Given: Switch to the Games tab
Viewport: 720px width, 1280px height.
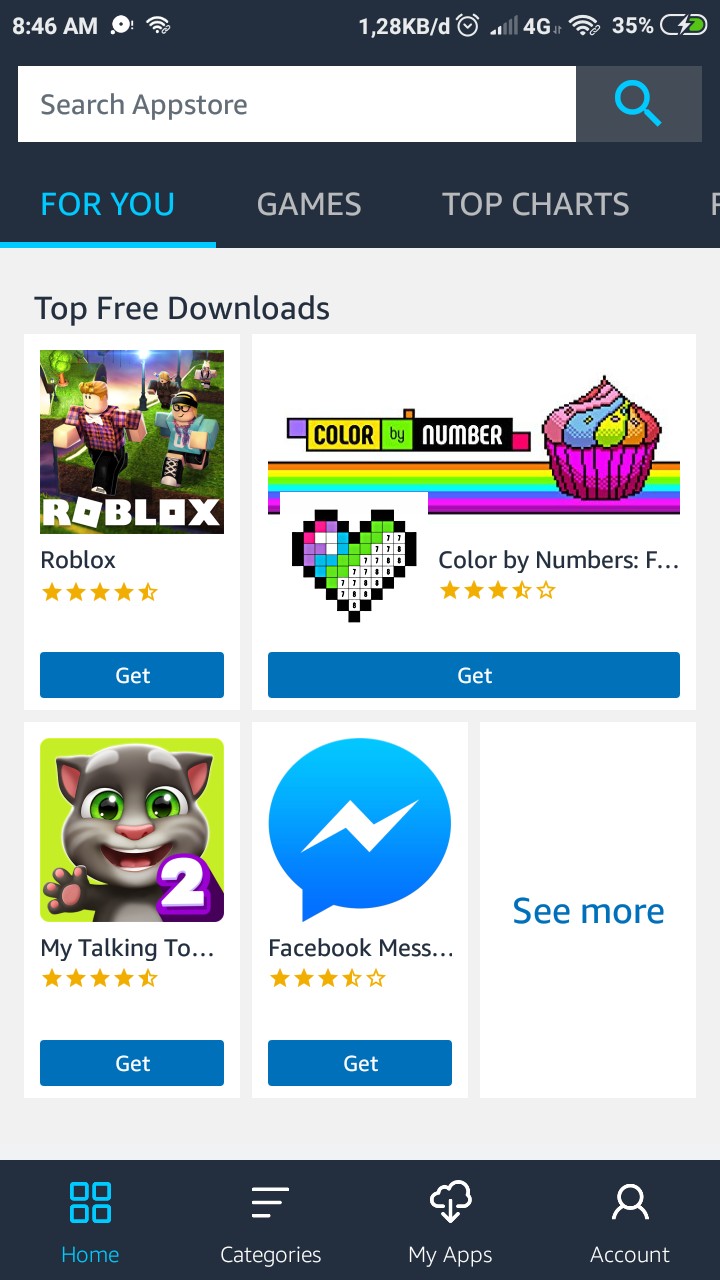Looking at the screenshot, I should click(x=309, y=204).
